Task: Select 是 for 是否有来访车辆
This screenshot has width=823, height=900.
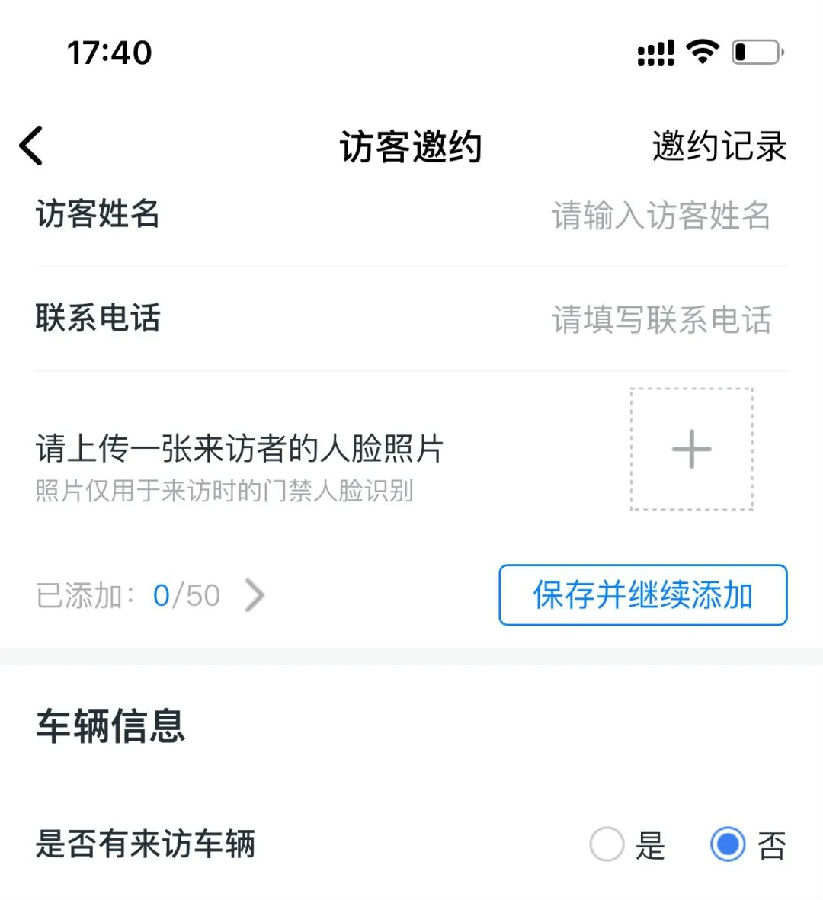Action: click(608, 845)
